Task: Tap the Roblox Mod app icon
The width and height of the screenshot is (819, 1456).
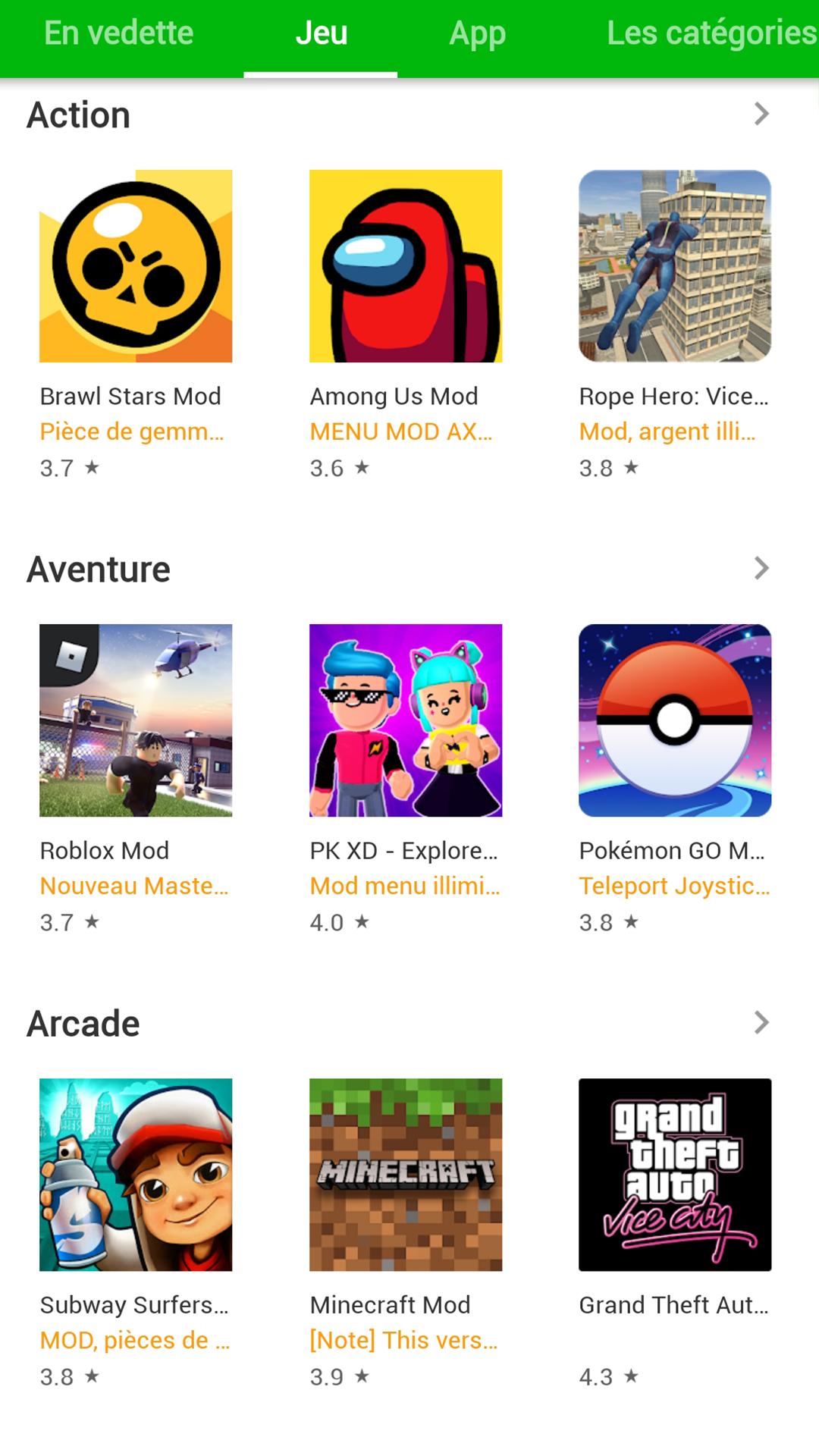Action: 136,721
